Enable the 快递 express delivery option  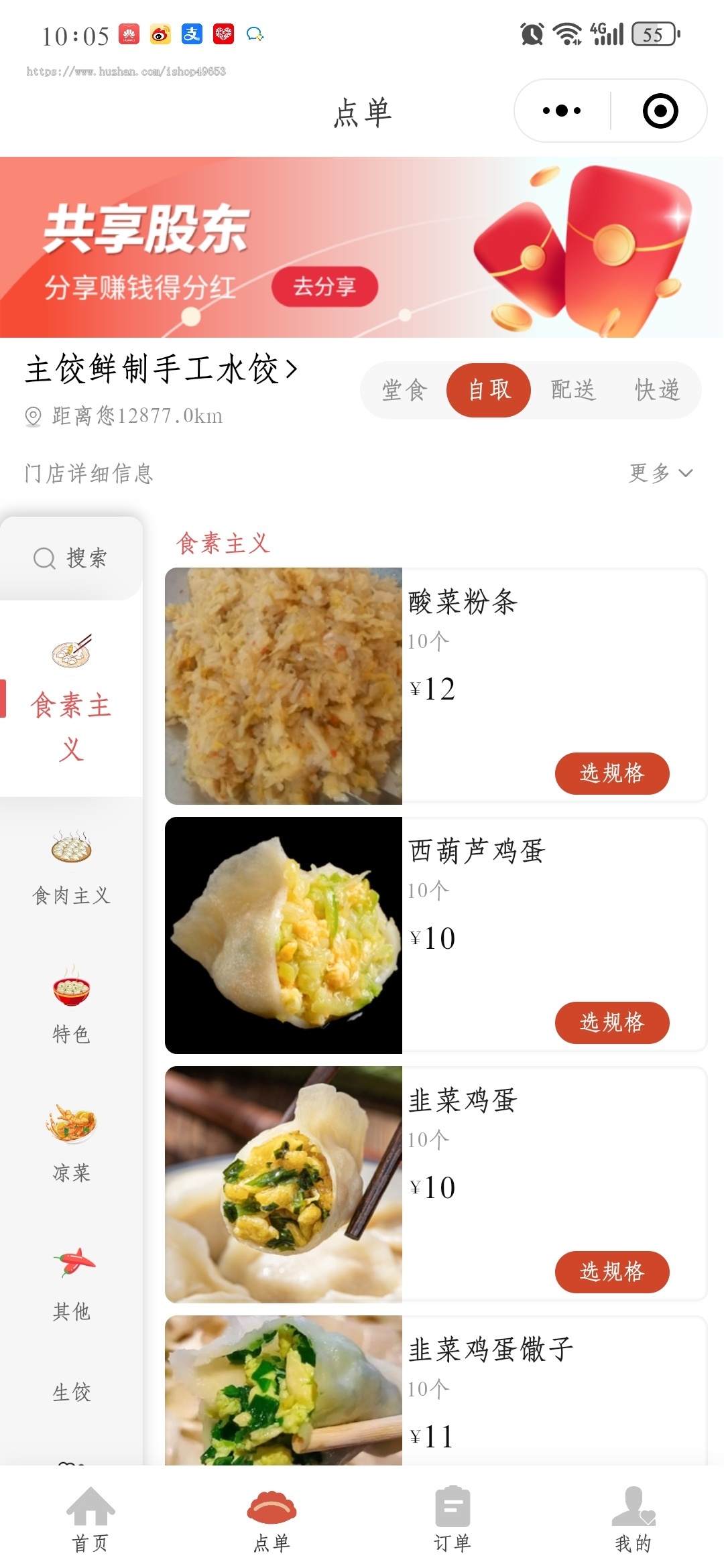point(658,390)
